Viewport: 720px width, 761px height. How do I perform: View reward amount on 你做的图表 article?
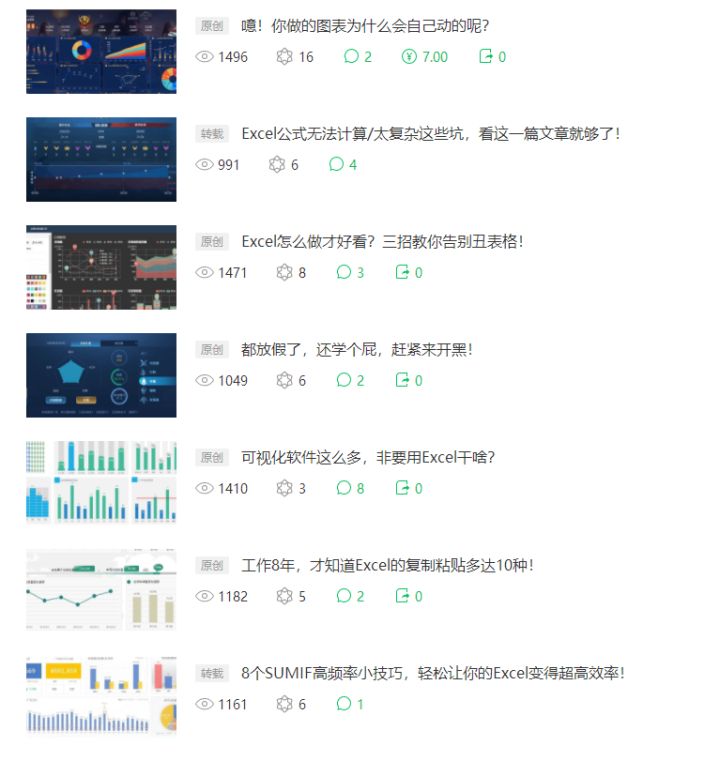[x=424, y=57]
